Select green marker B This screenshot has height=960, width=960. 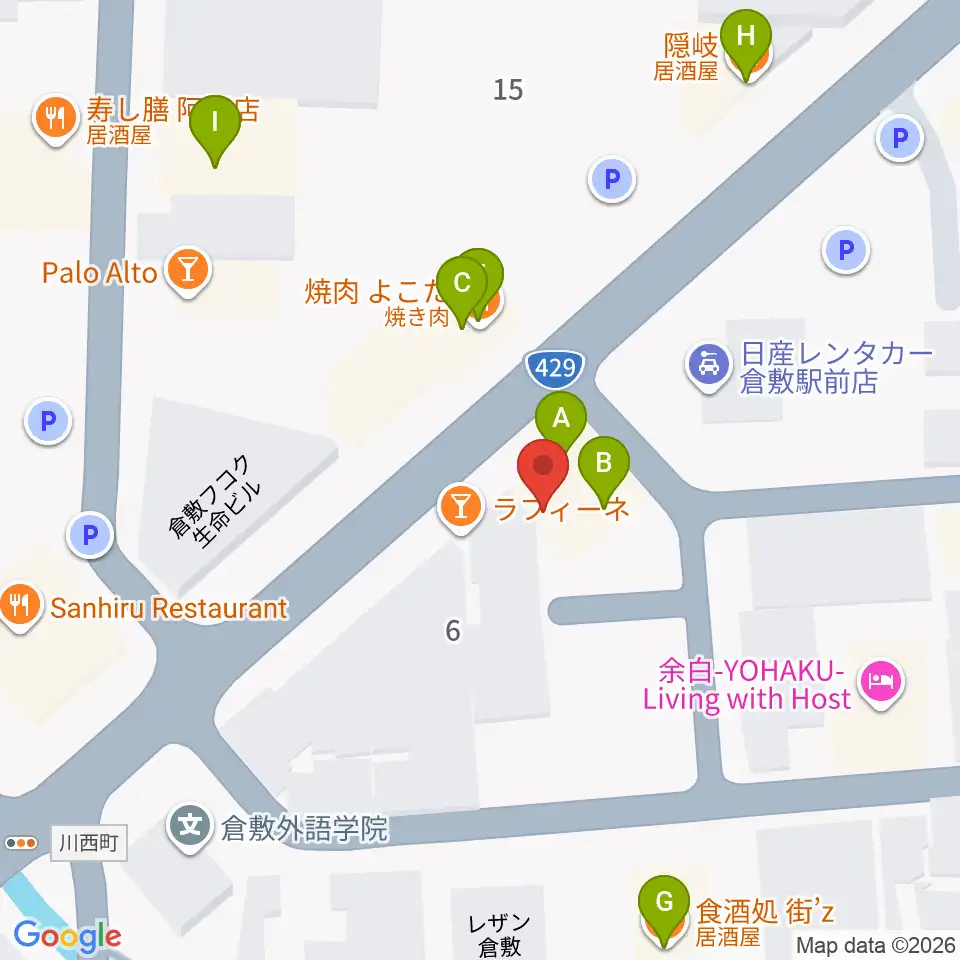click(x=604, y=463)
